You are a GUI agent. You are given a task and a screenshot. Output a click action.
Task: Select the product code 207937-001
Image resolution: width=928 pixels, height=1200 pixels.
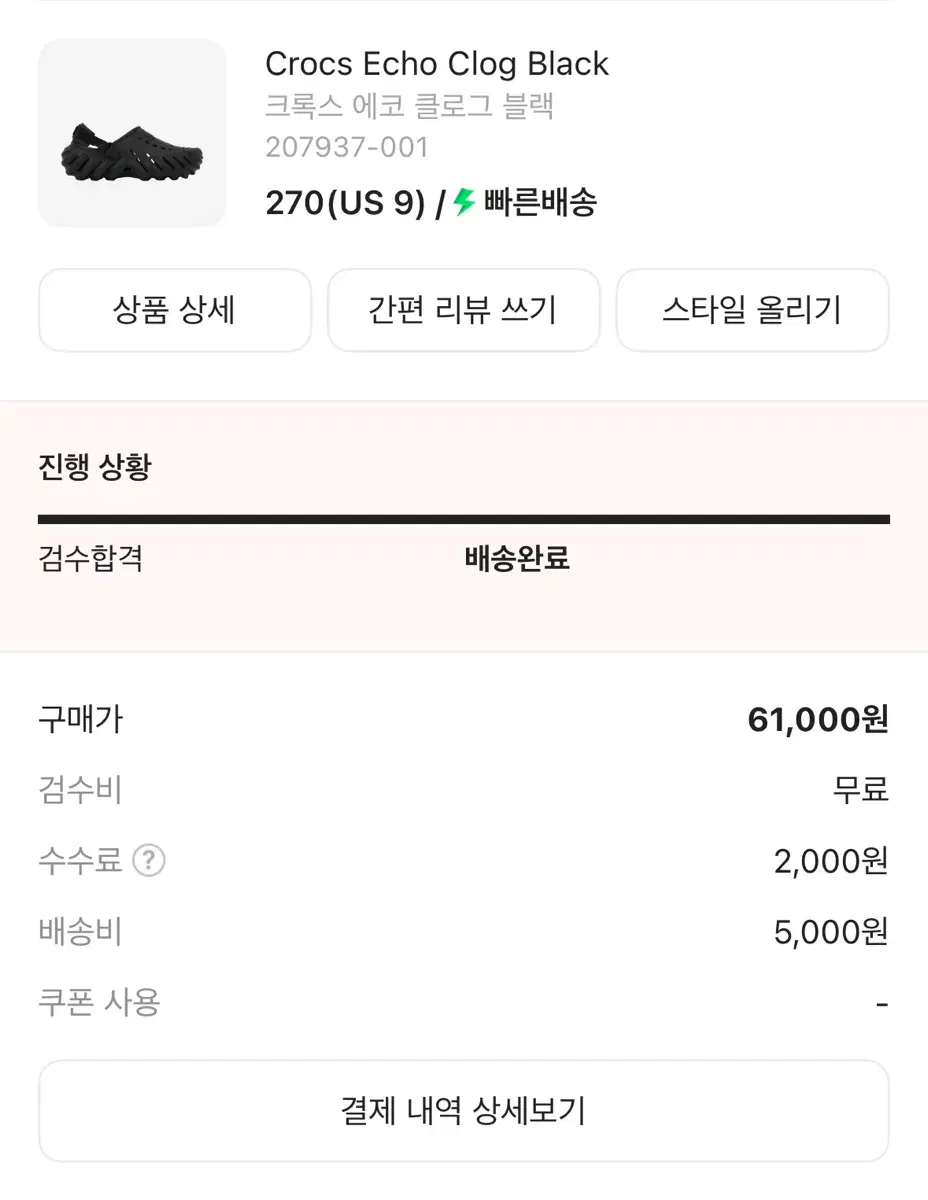(x=345, y=147)
